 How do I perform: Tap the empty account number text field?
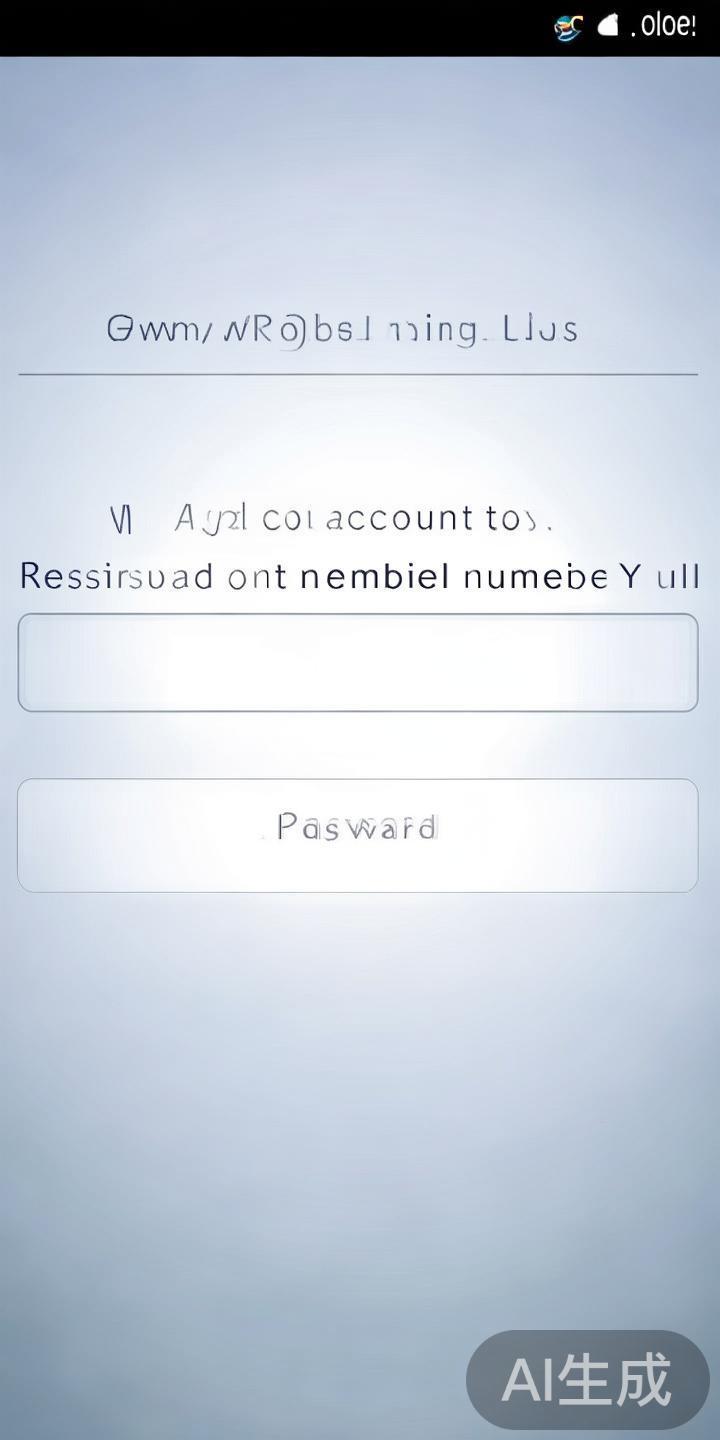pos(358,662)
